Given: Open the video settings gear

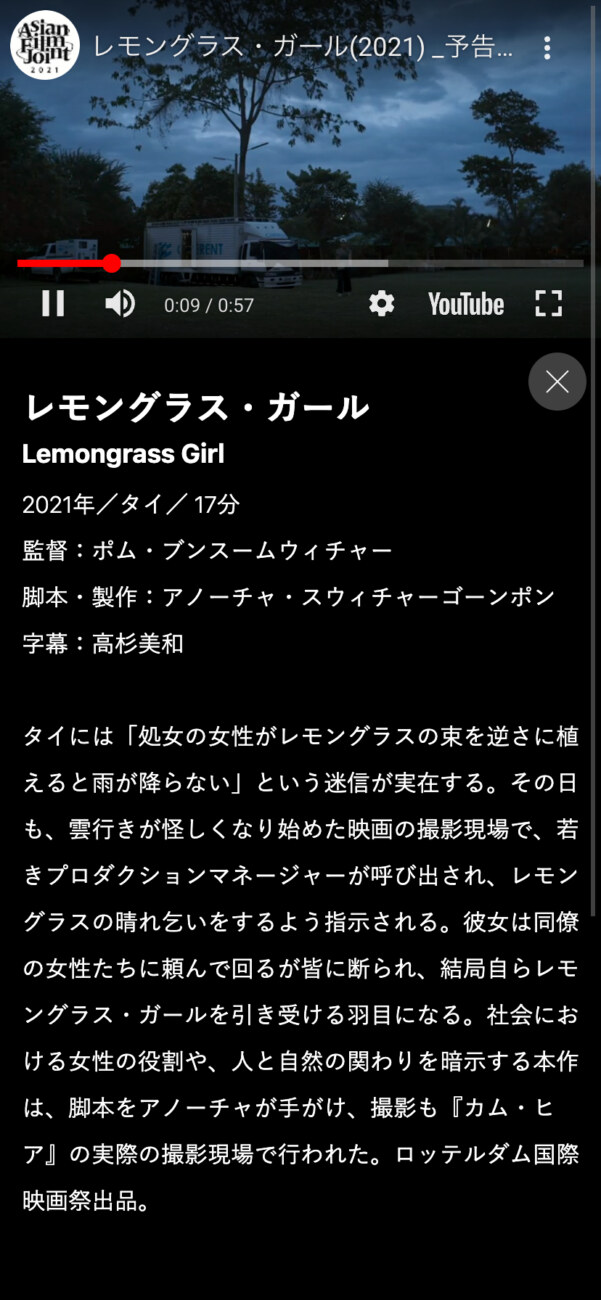Looking at the screenshot, I should [x=381, y=303].
